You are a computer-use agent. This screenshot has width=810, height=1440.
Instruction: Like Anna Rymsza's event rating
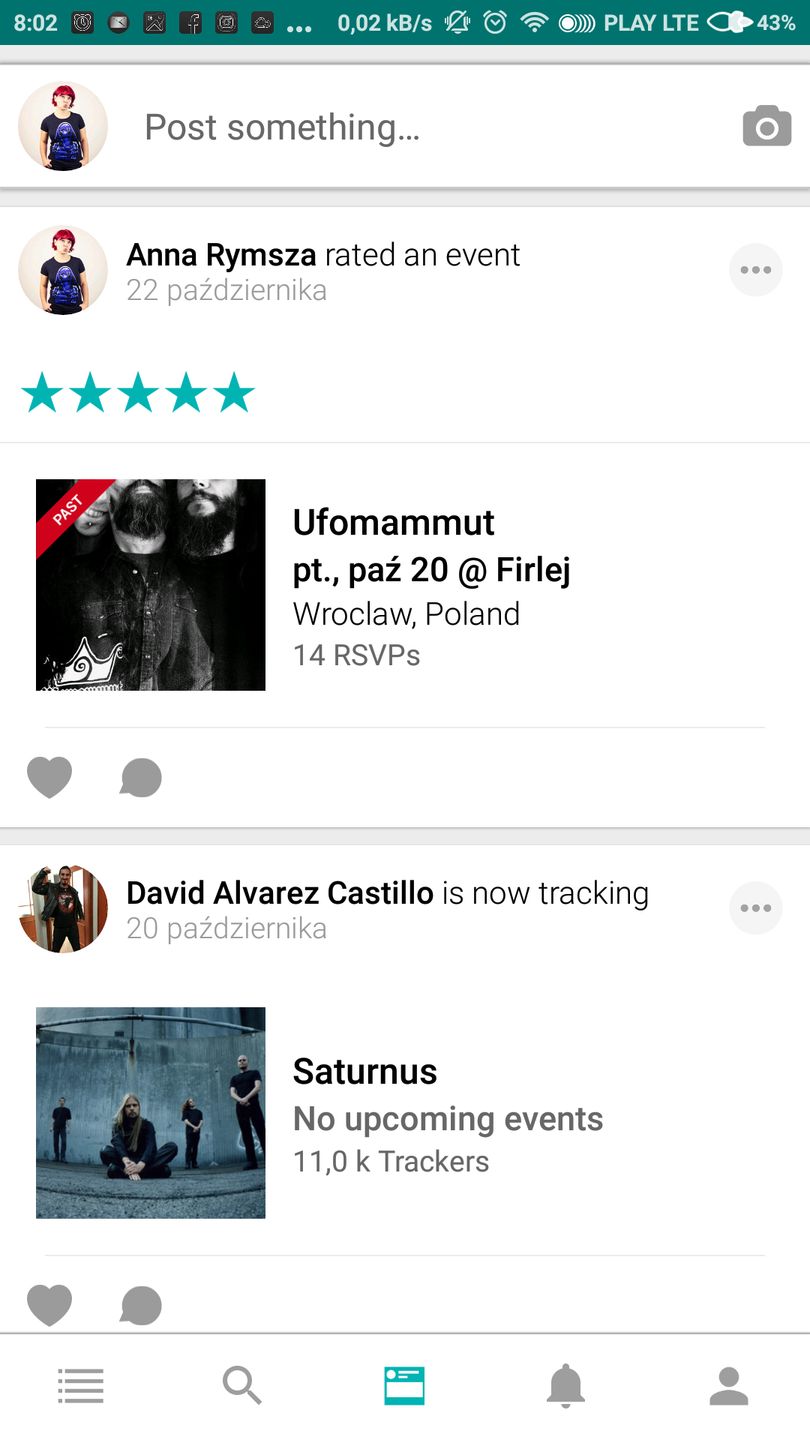pyautogui.click(x=49, y=777)
